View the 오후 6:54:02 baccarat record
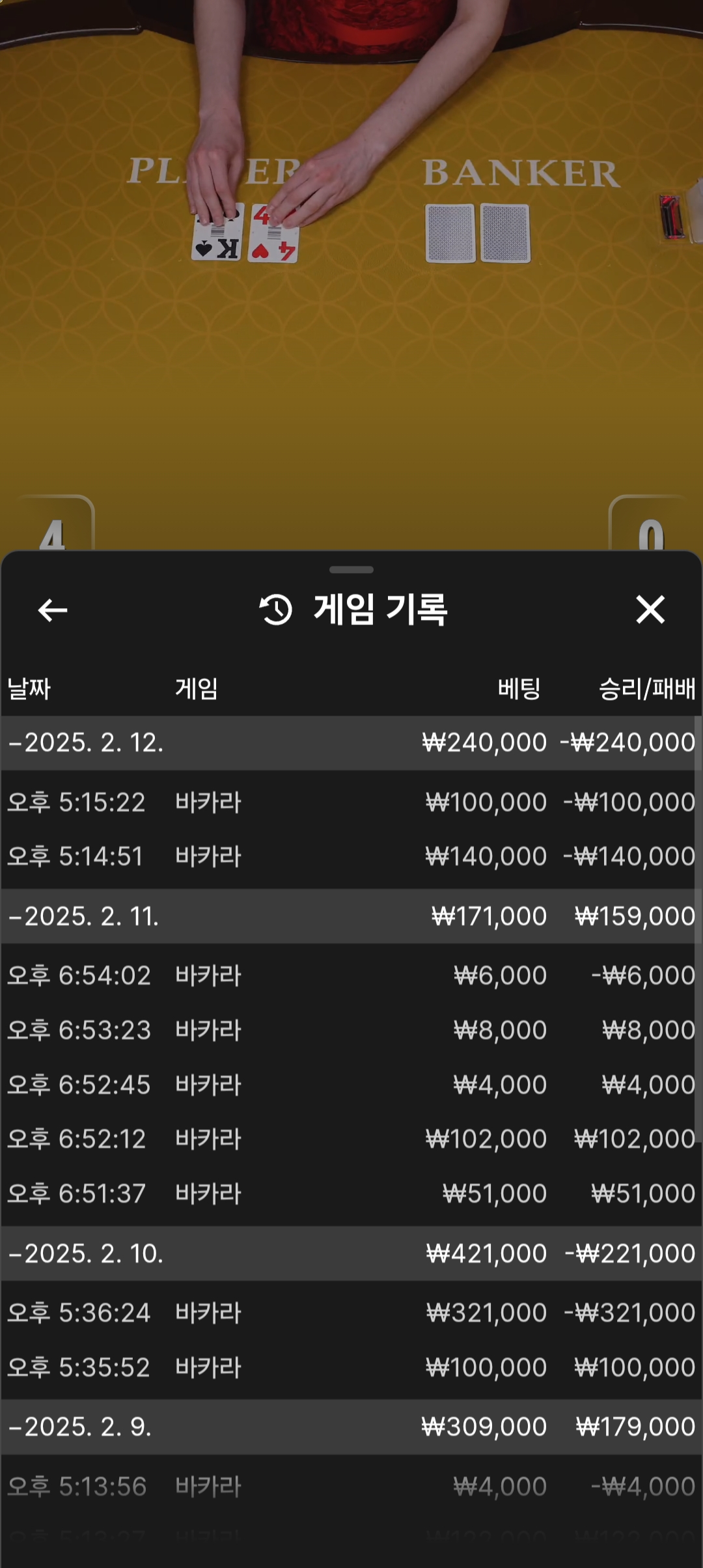The height and width of the screenshot is (1568, 703). (x=350, y=975)
